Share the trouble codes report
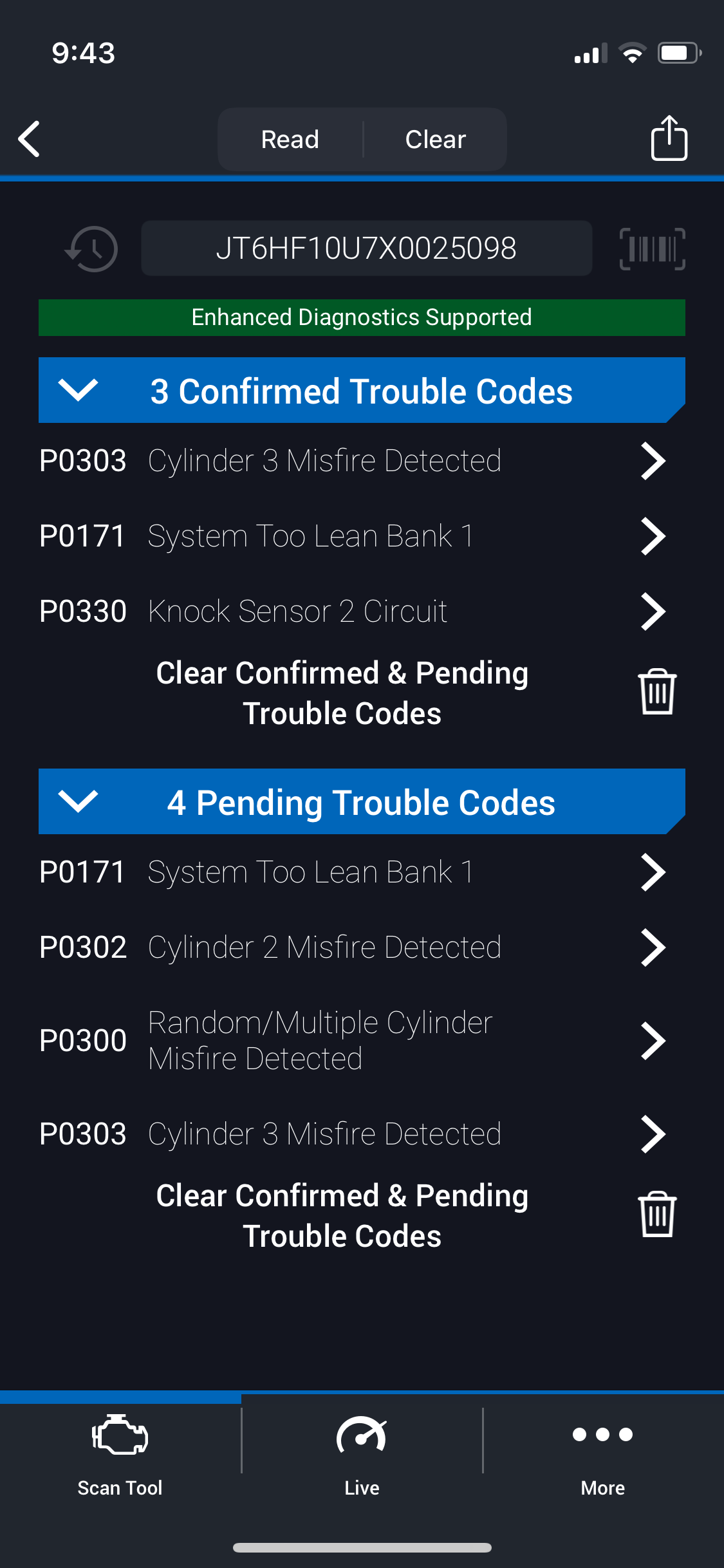This screenshot has height=1568, width=724. [669, 138]
